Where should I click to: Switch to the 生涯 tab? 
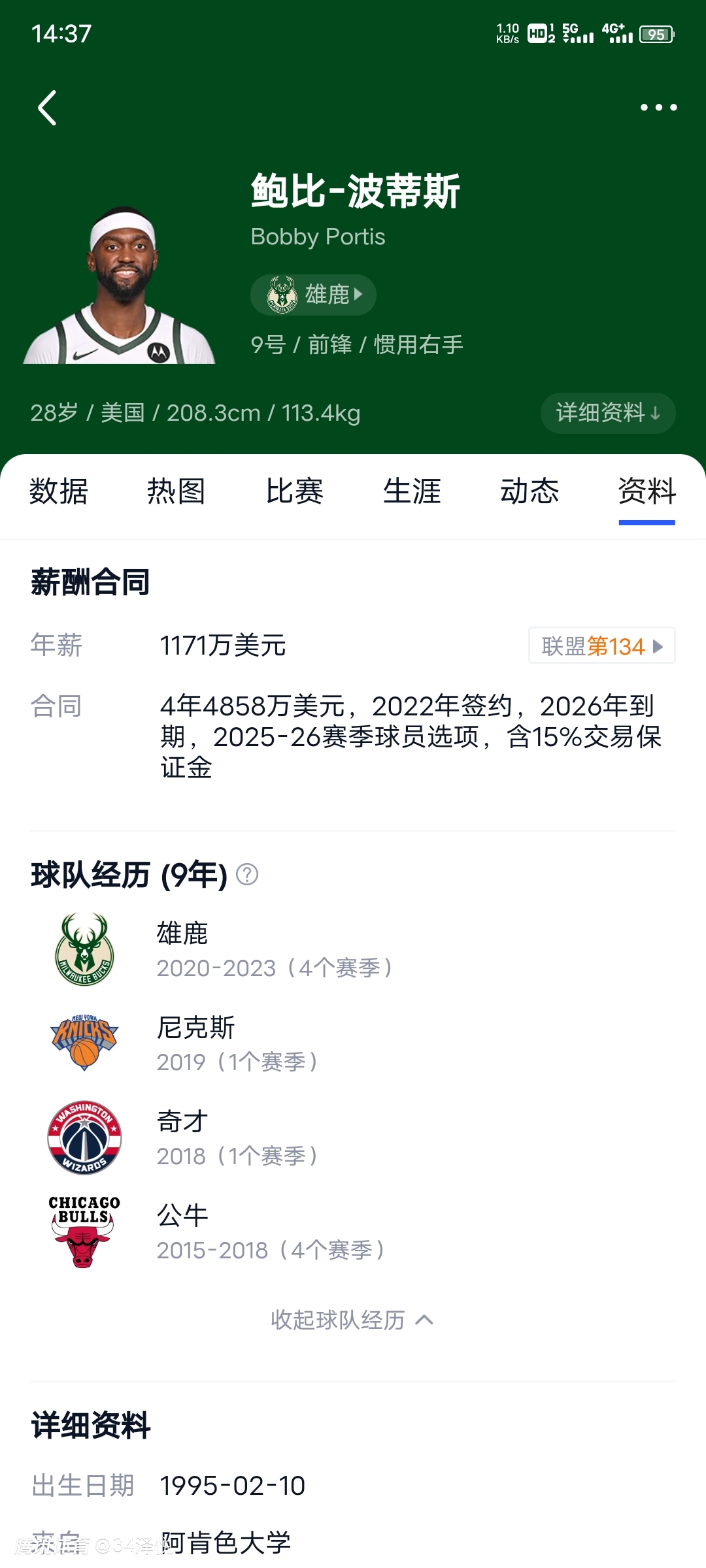pyautogui.click(x=412, y=491)
